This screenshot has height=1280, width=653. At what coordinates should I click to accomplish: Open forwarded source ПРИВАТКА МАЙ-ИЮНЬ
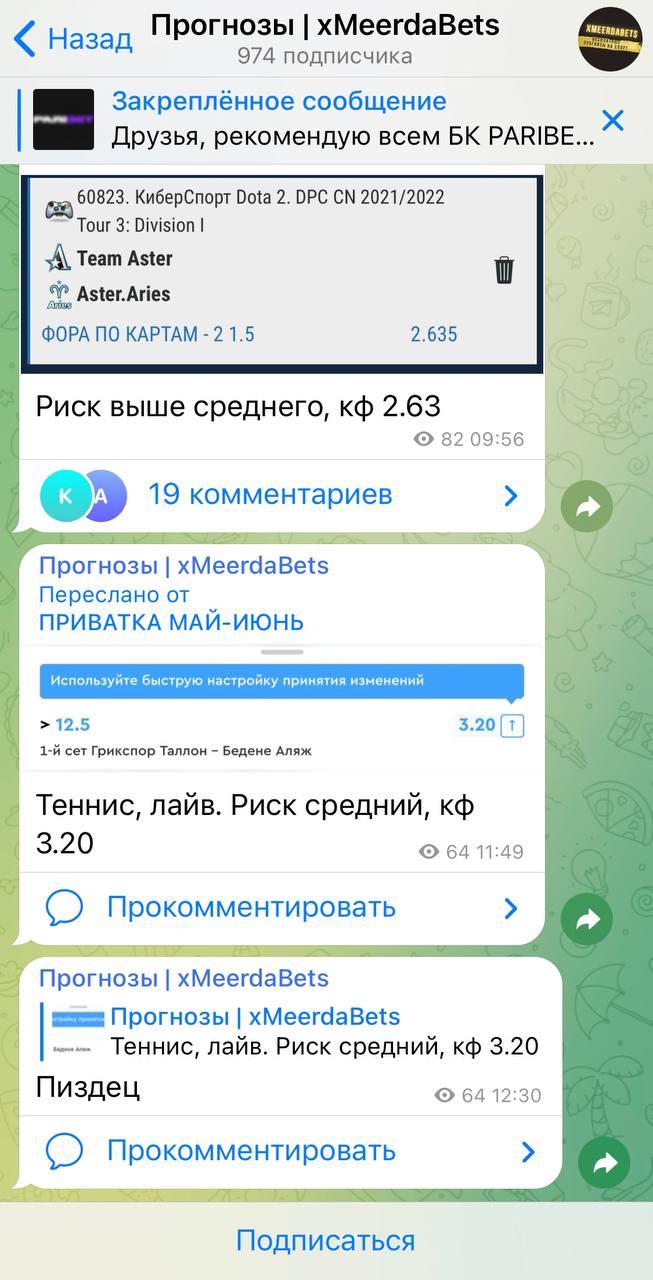171,622
